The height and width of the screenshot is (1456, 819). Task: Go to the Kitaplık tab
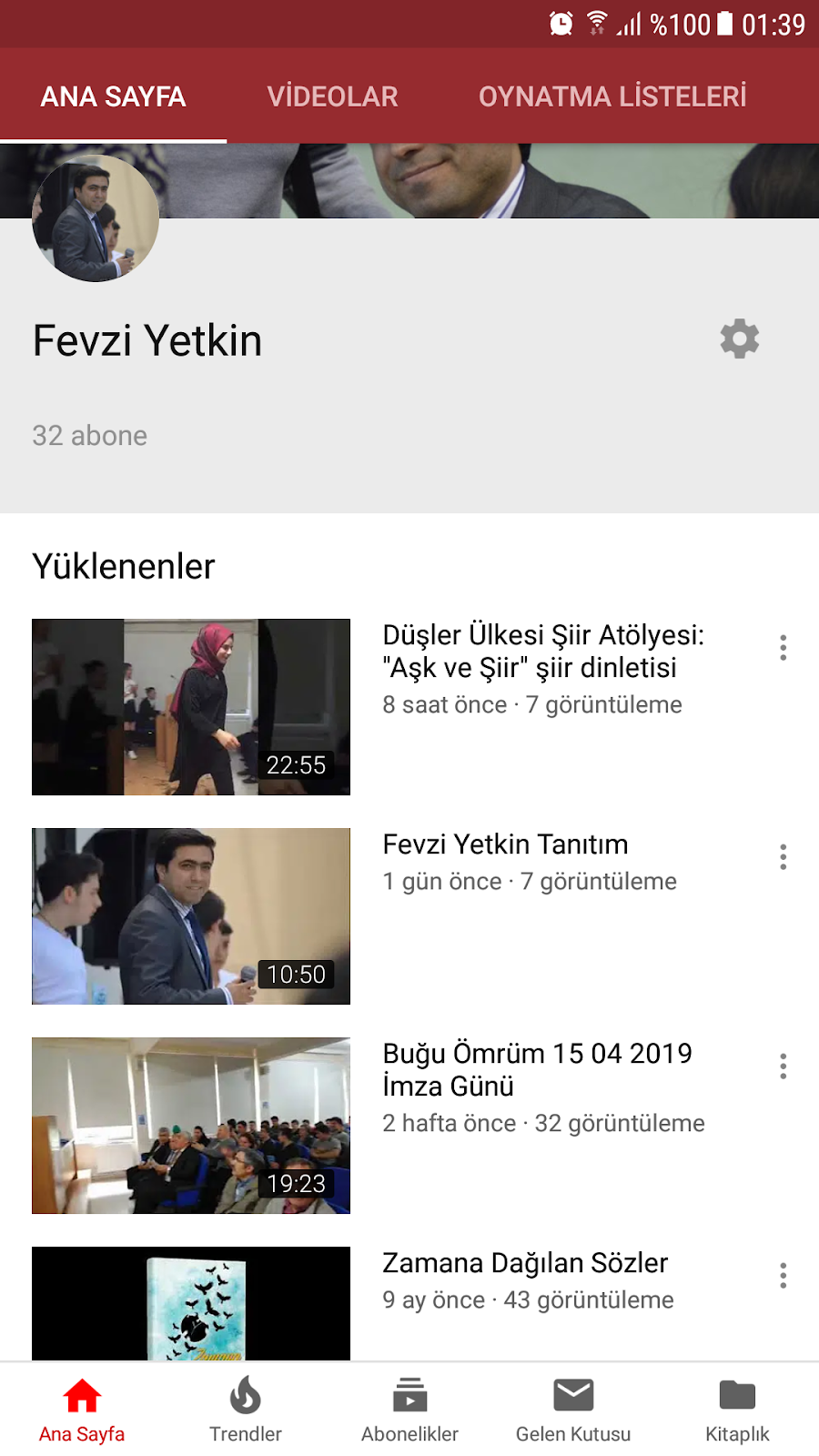tap(737, 1409)
